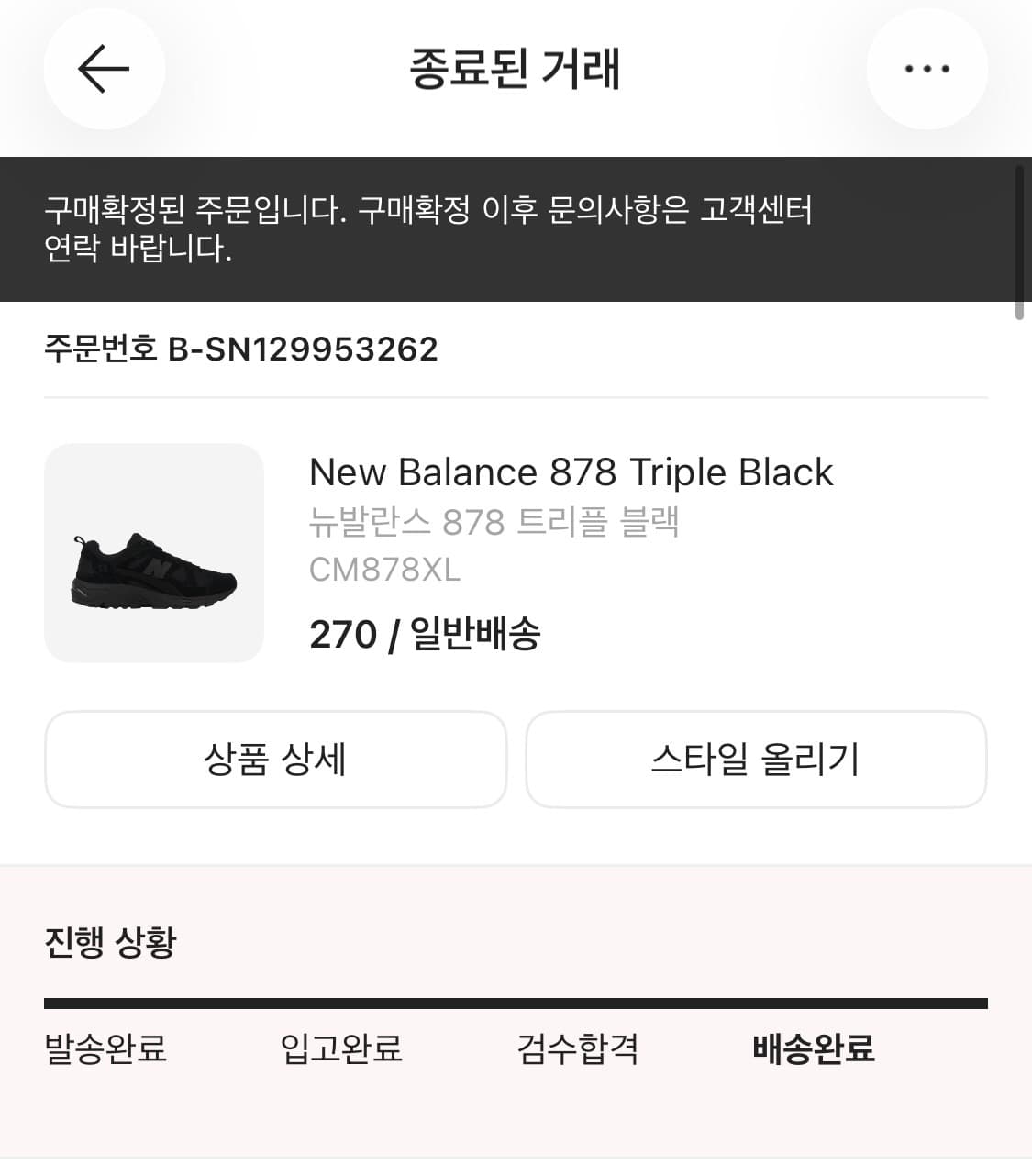Click the 스타일 올리기 upload style button
The image size is (1032, 1176).
(756, 760)
